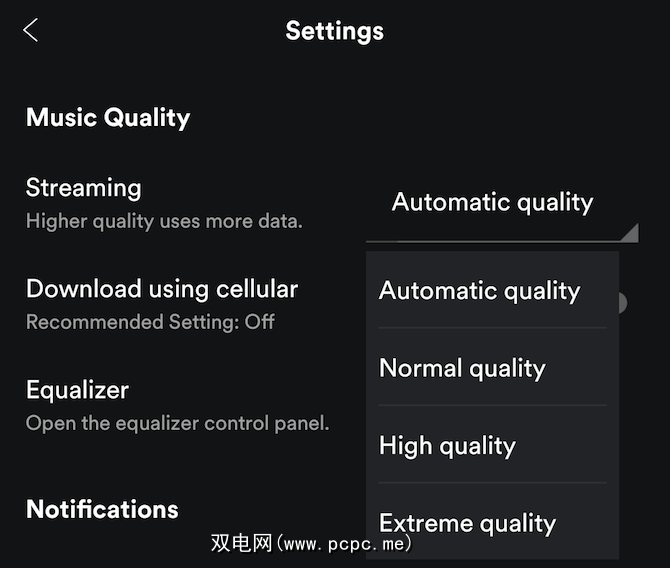Choose Normal quality option
The width and height of the screenshot is (670, 568).
pos(462,368)
